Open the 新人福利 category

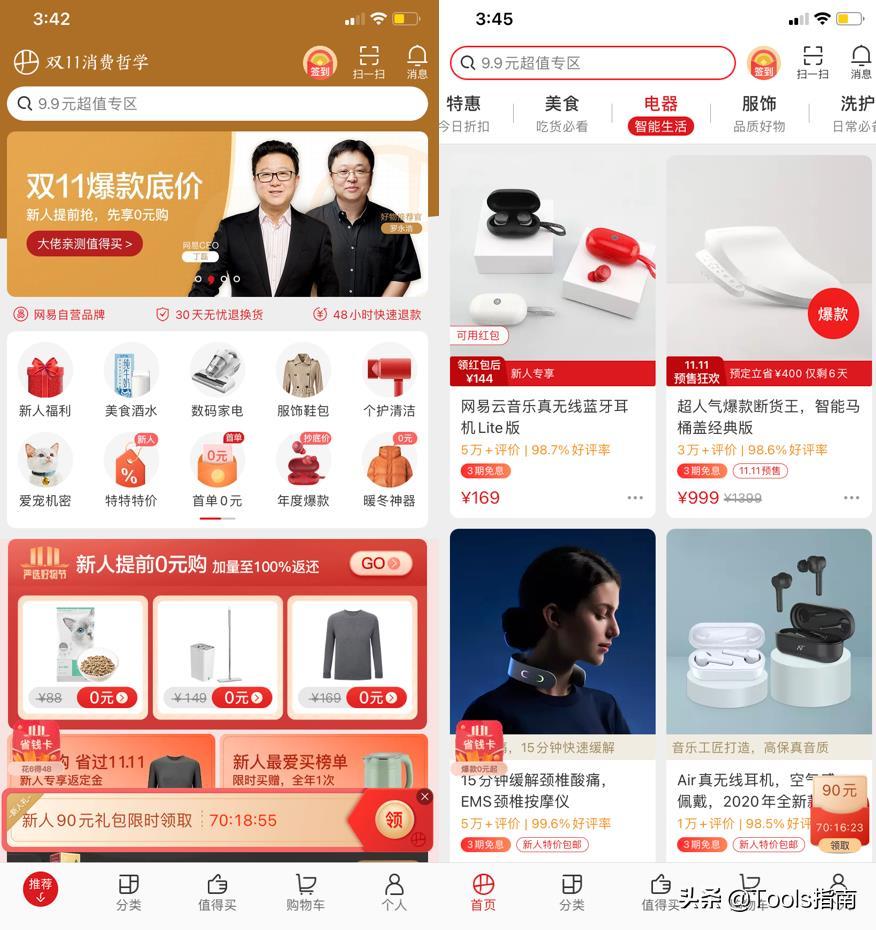click(x=45, y=381)
